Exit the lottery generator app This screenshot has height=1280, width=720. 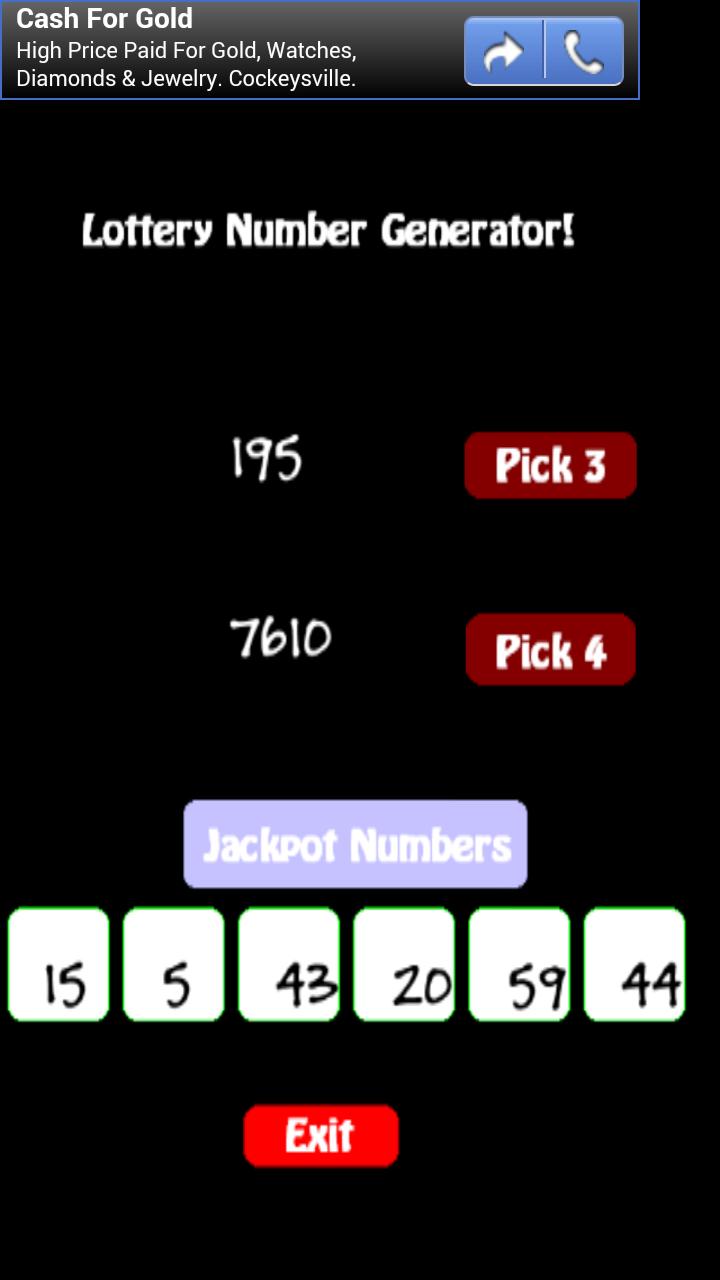click(x=321, y=1135)
